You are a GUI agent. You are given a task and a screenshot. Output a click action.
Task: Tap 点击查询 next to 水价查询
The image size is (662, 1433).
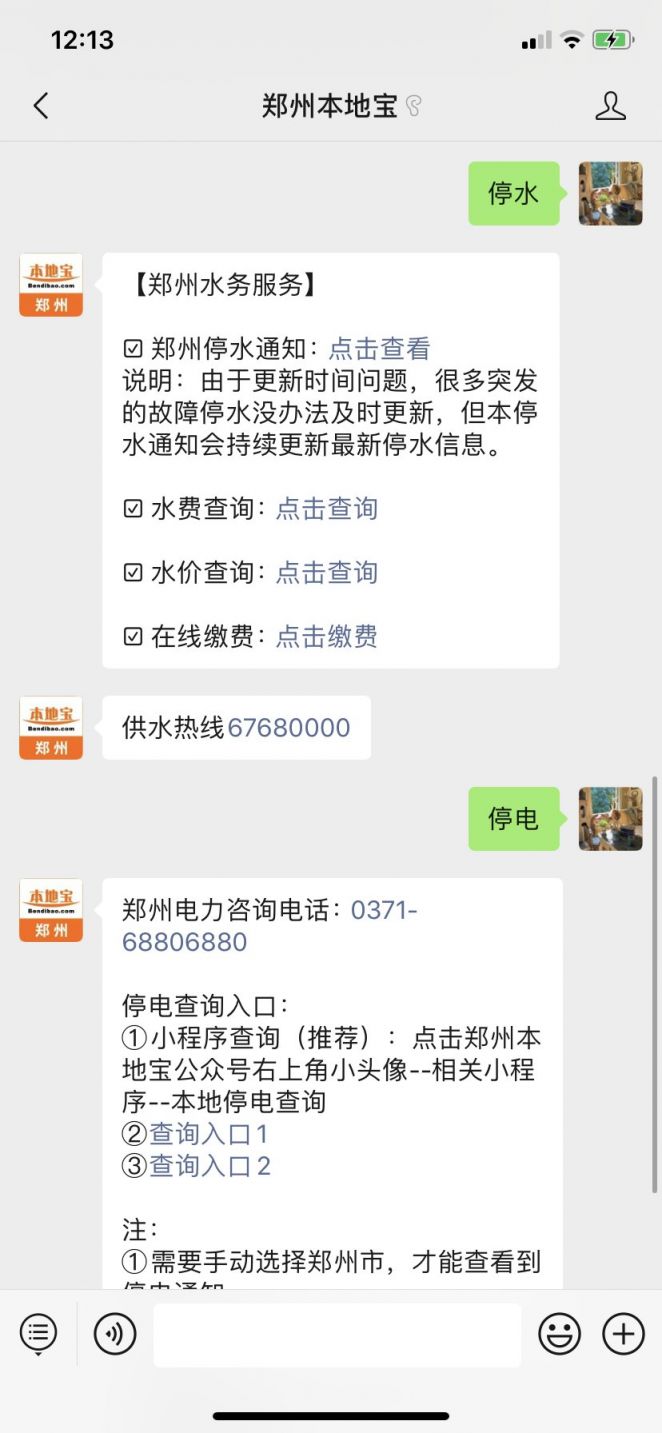326,572
